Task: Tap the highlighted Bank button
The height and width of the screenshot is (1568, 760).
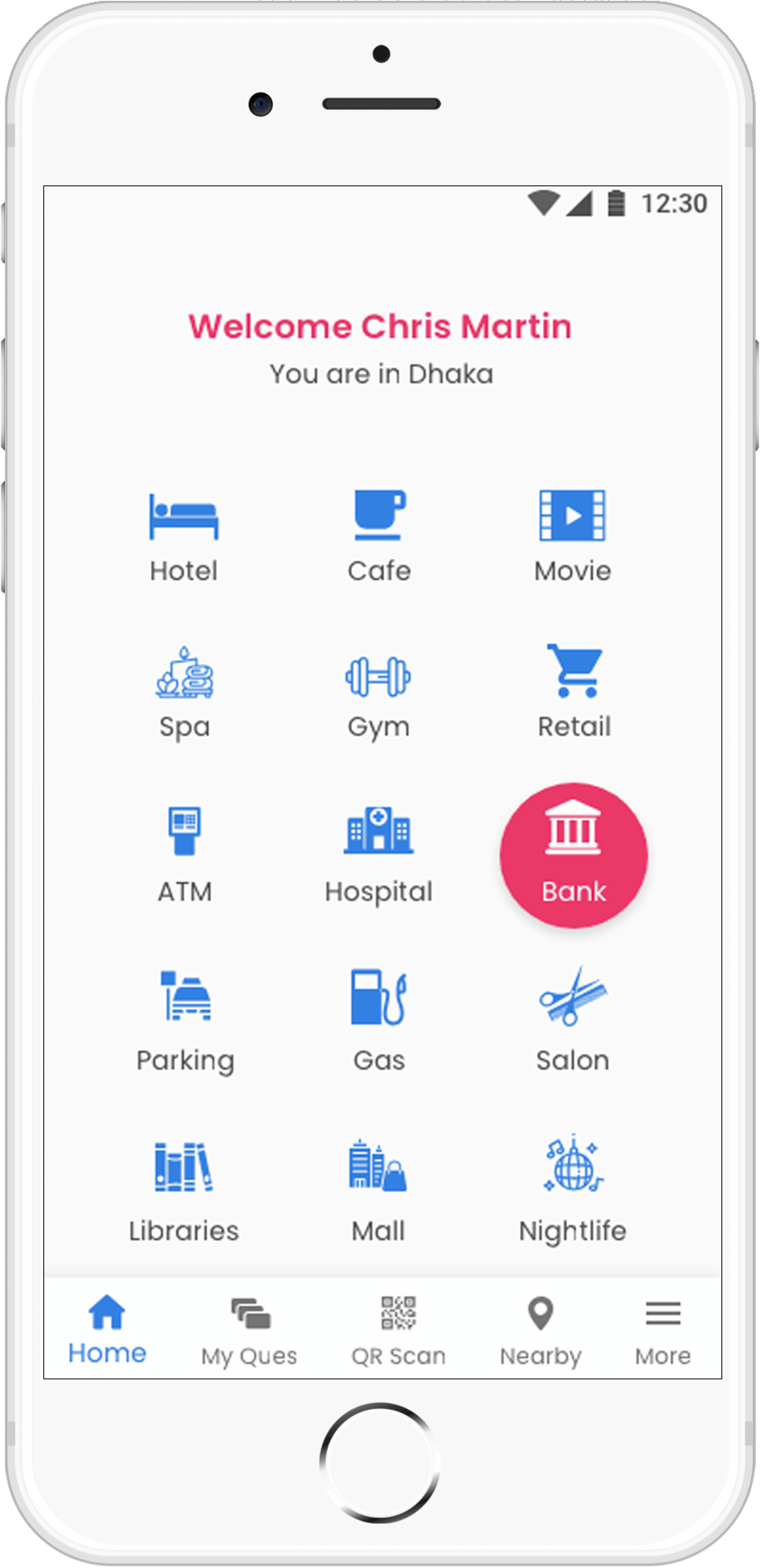Action: tap(574, 856)
